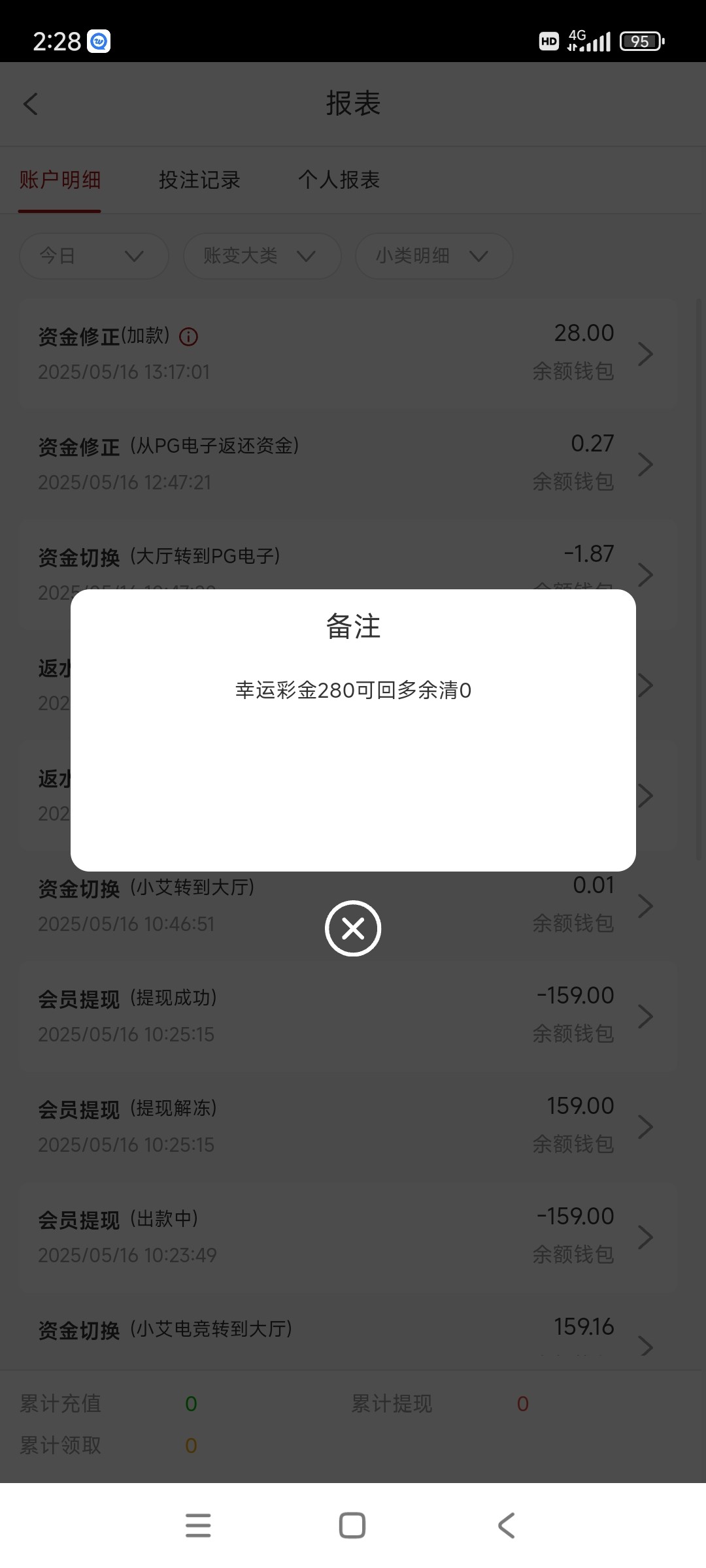This screenshot has height=1568, width=706.
Task: Open the 提现解冻 159.00 record
Action: pos(347,1127)
